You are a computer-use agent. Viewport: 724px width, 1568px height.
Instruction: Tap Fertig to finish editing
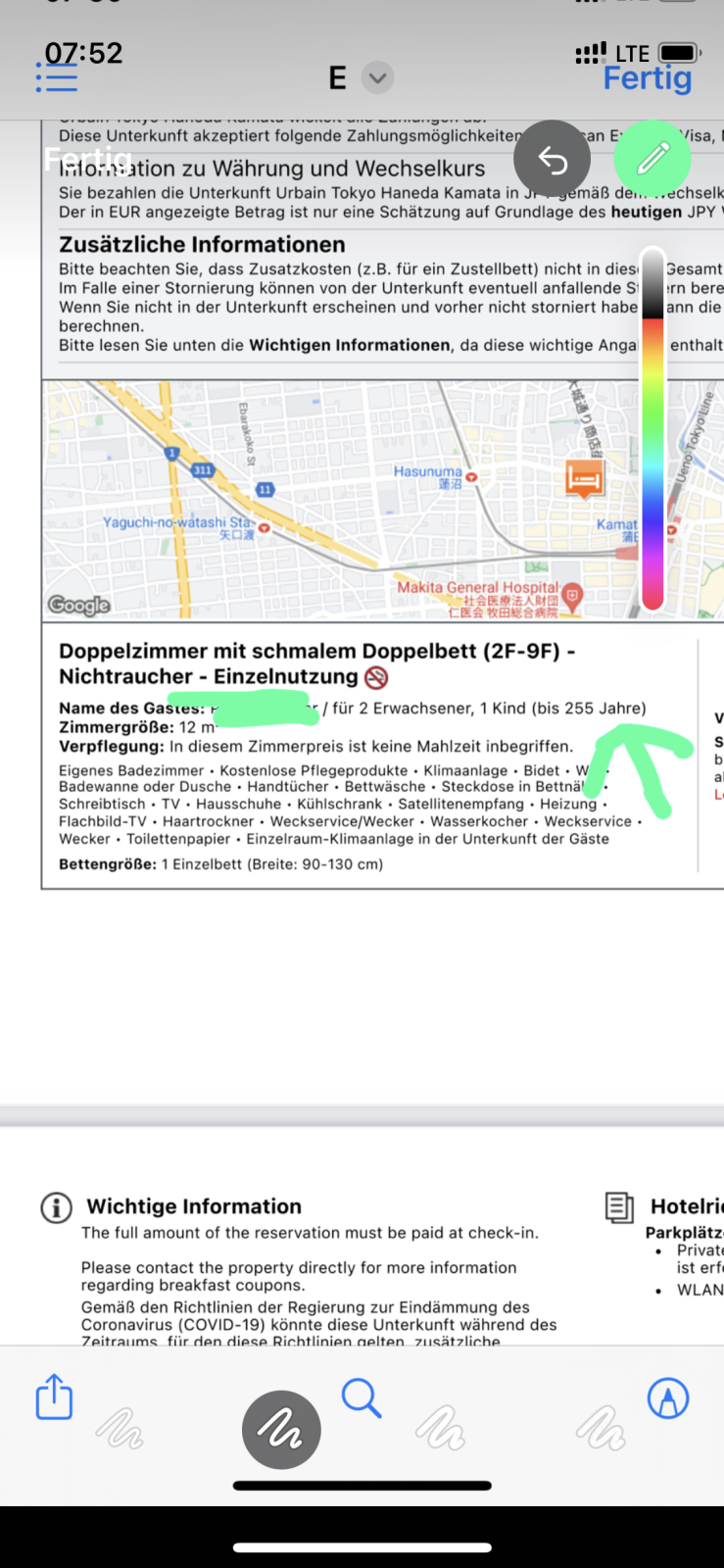pos(647,78)
